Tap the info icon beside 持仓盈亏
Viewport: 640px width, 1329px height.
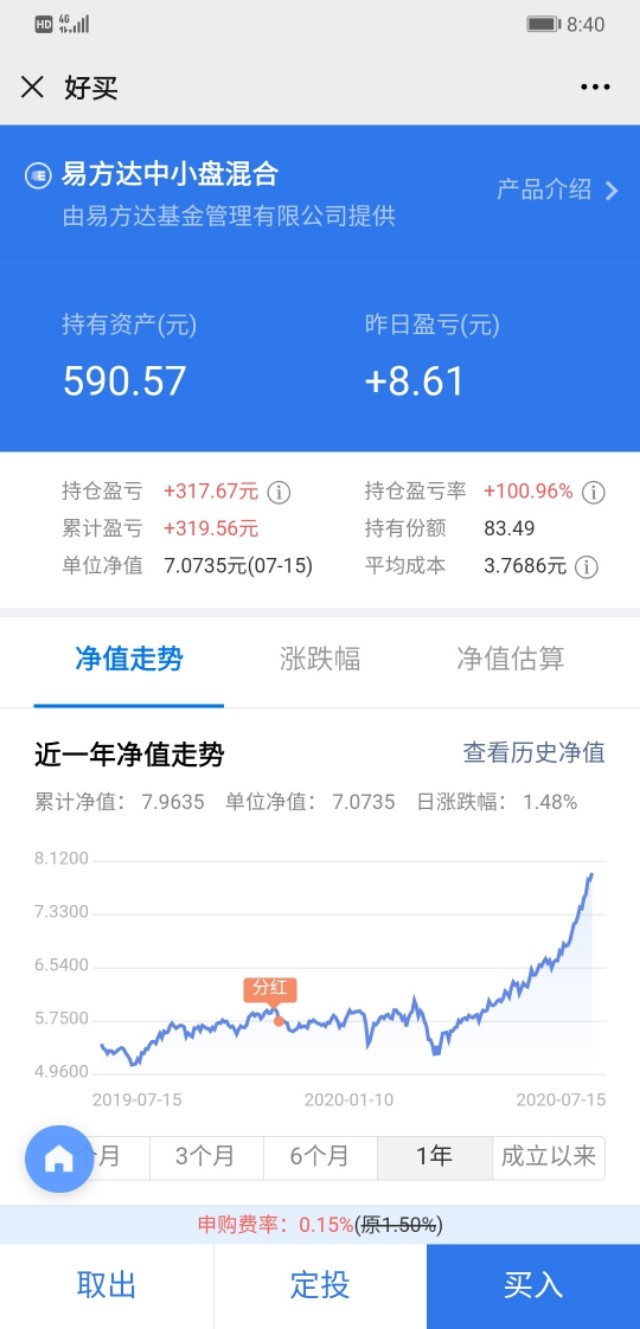[x=279, y=492]
